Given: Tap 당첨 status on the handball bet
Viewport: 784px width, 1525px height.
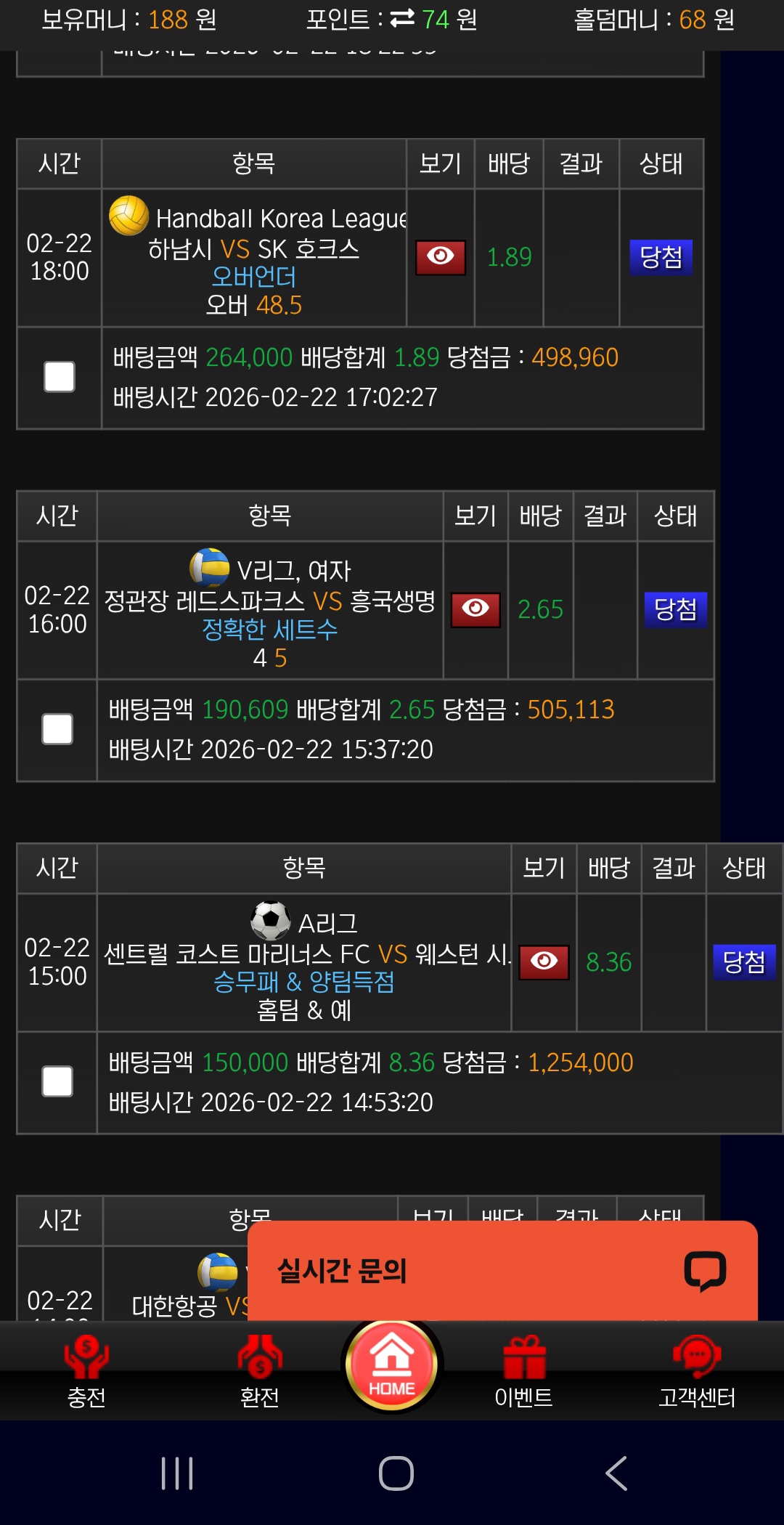Looking at the screenshot, I should [x=661, y=257].
